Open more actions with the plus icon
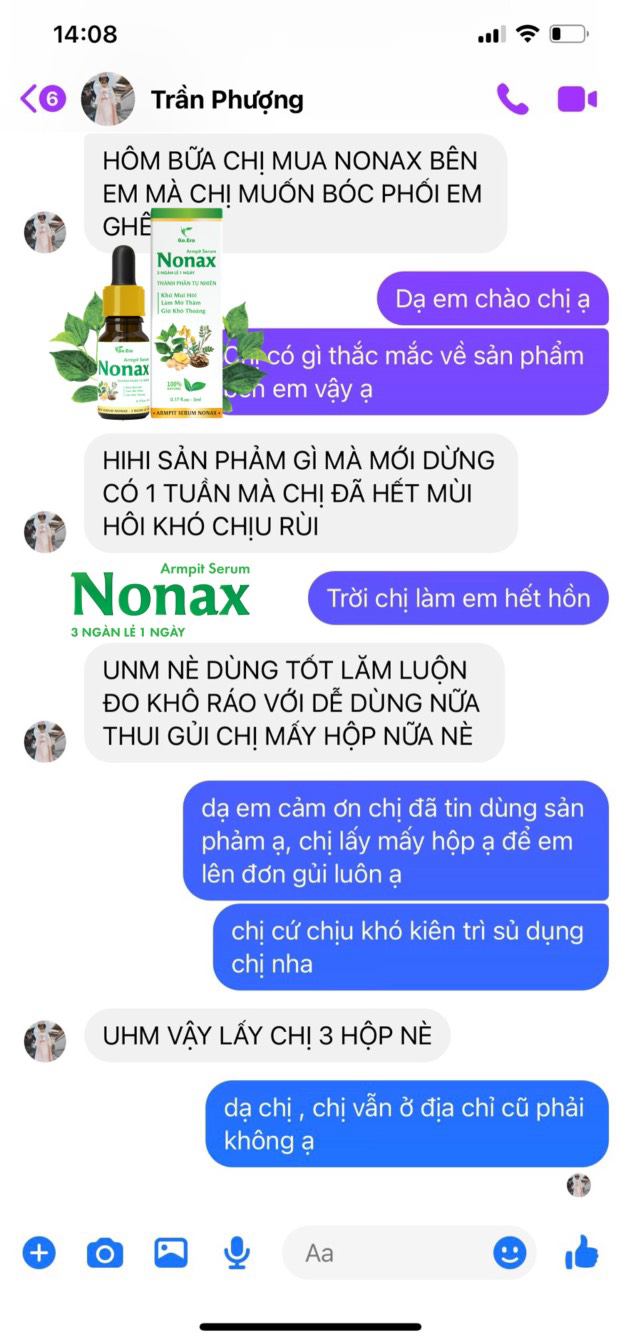The width and height of the screenshot is (621, 1343). pyautogui.click(x=39, y=1252)
